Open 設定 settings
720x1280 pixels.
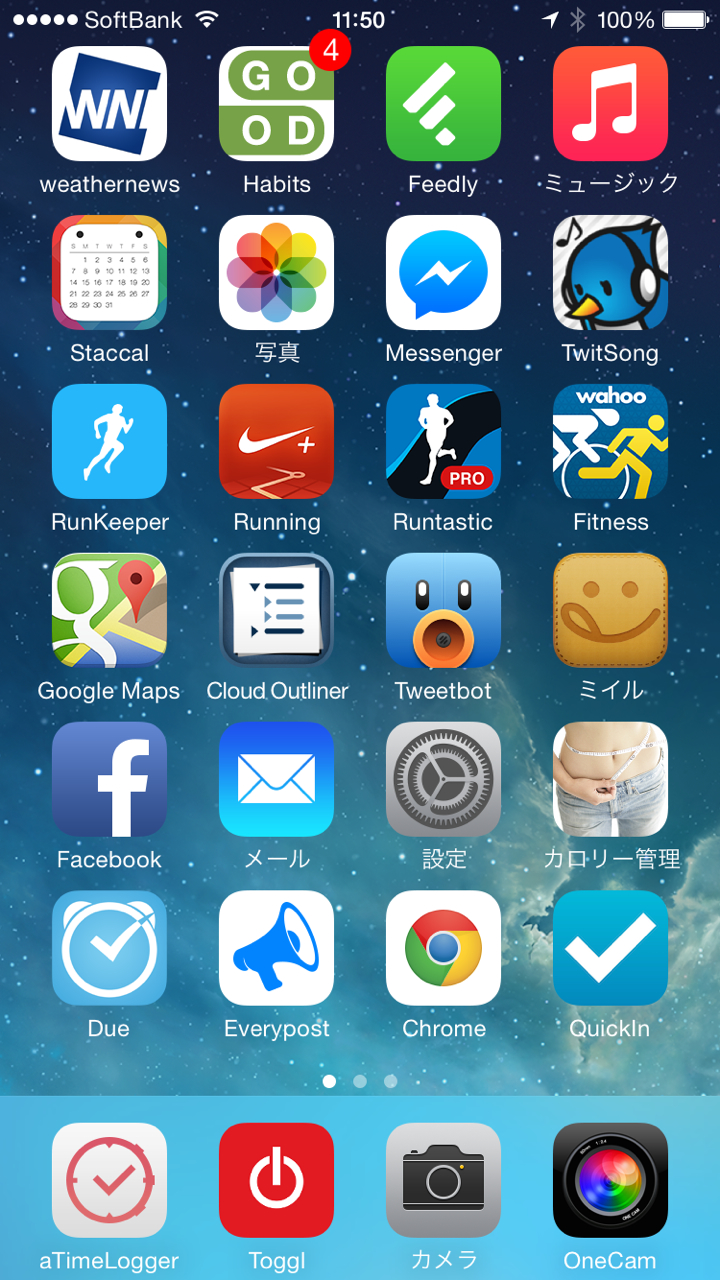[443, 779]
